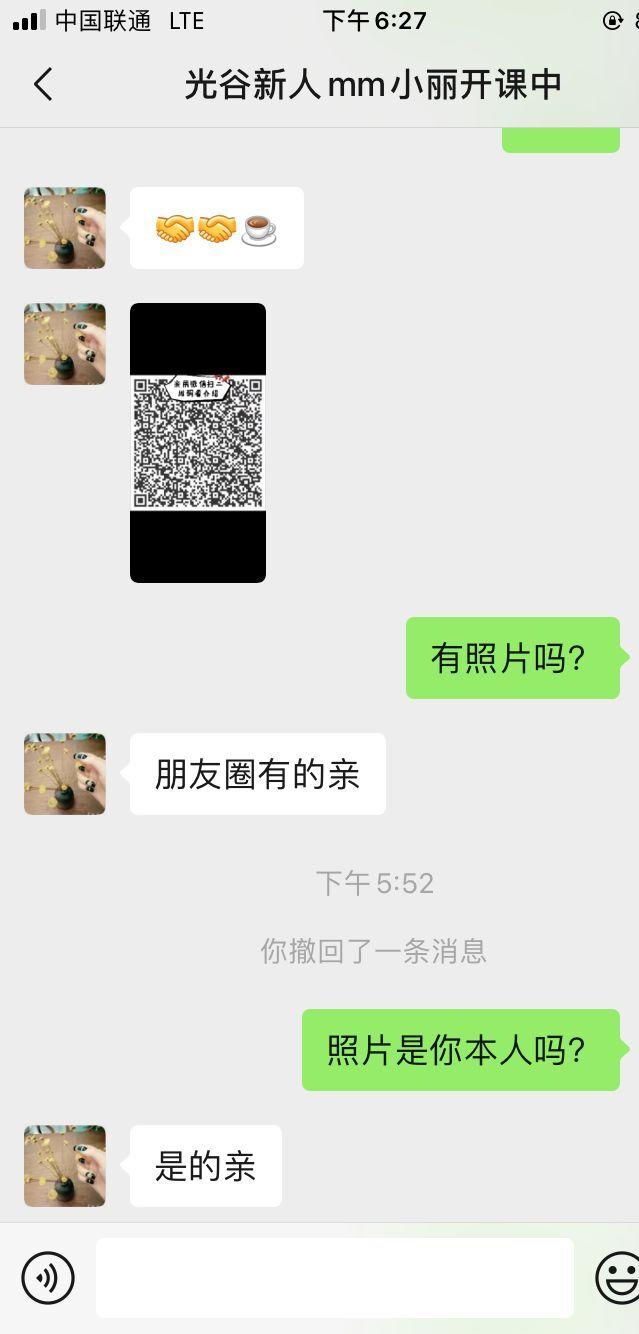639x1334 pixels.
Task: Open the image message sent in chat
Action: point(198,443)
